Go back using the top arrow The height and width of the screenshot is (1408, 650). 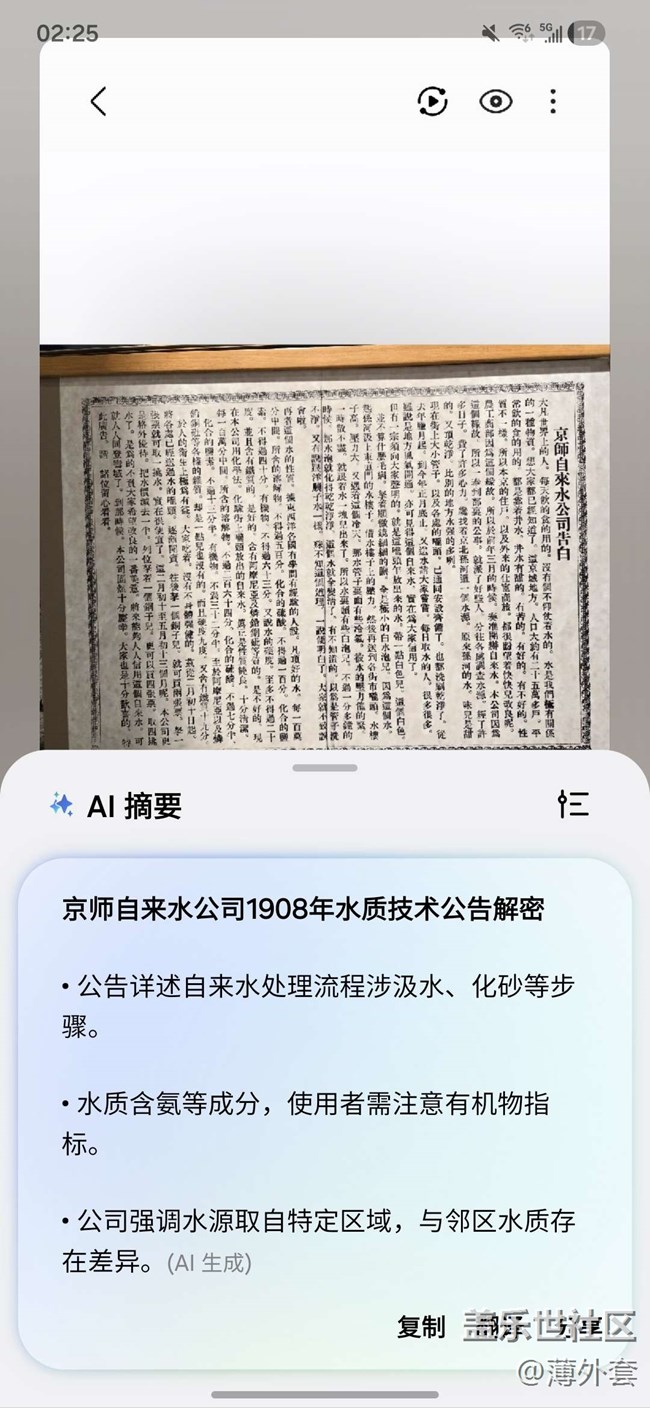point(98,101)
